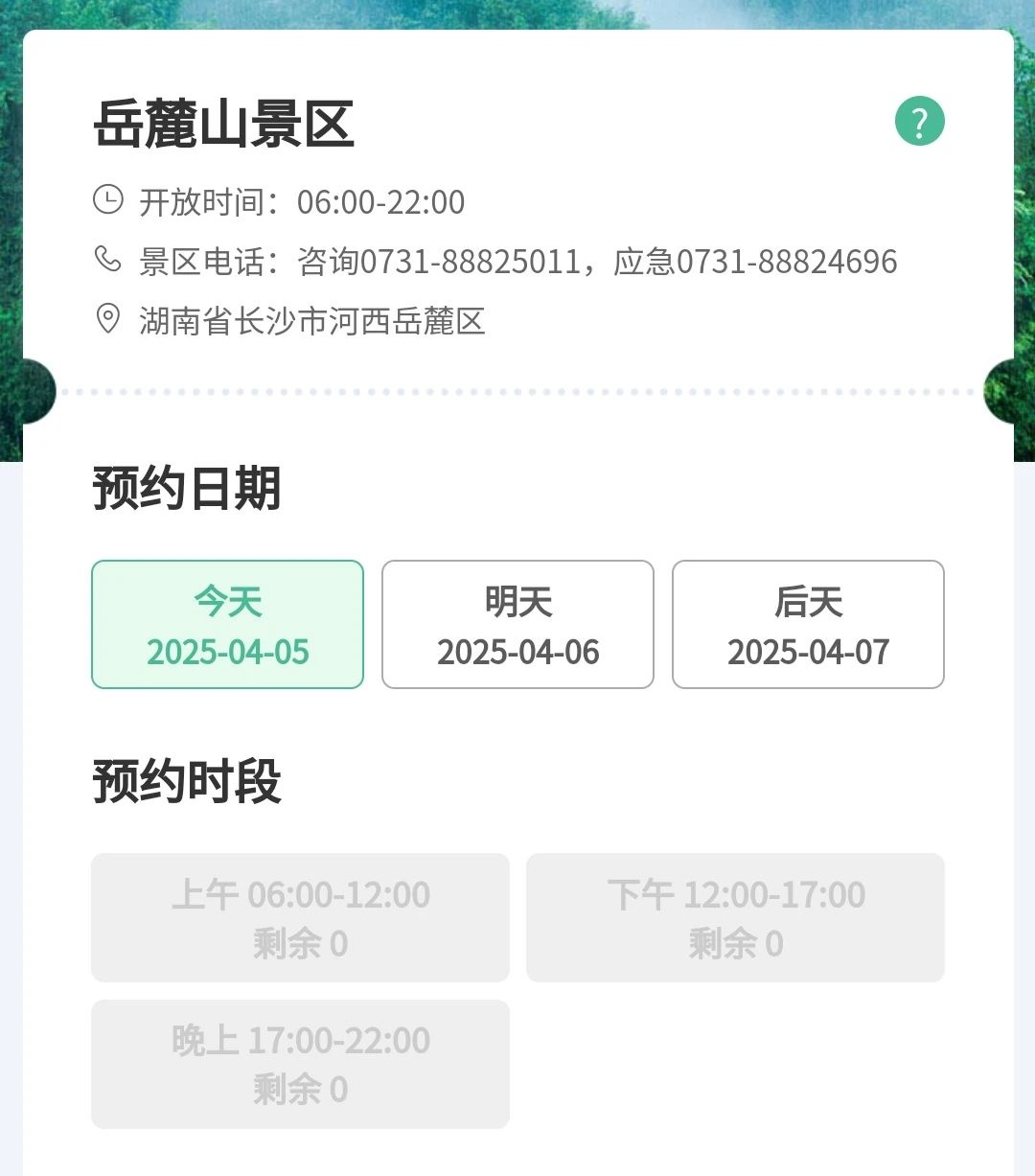Select the 下午 12:00-17:00 time slot
Image resolution: width=1035 pixels, height=1176 pixels.
coord(735,917)
